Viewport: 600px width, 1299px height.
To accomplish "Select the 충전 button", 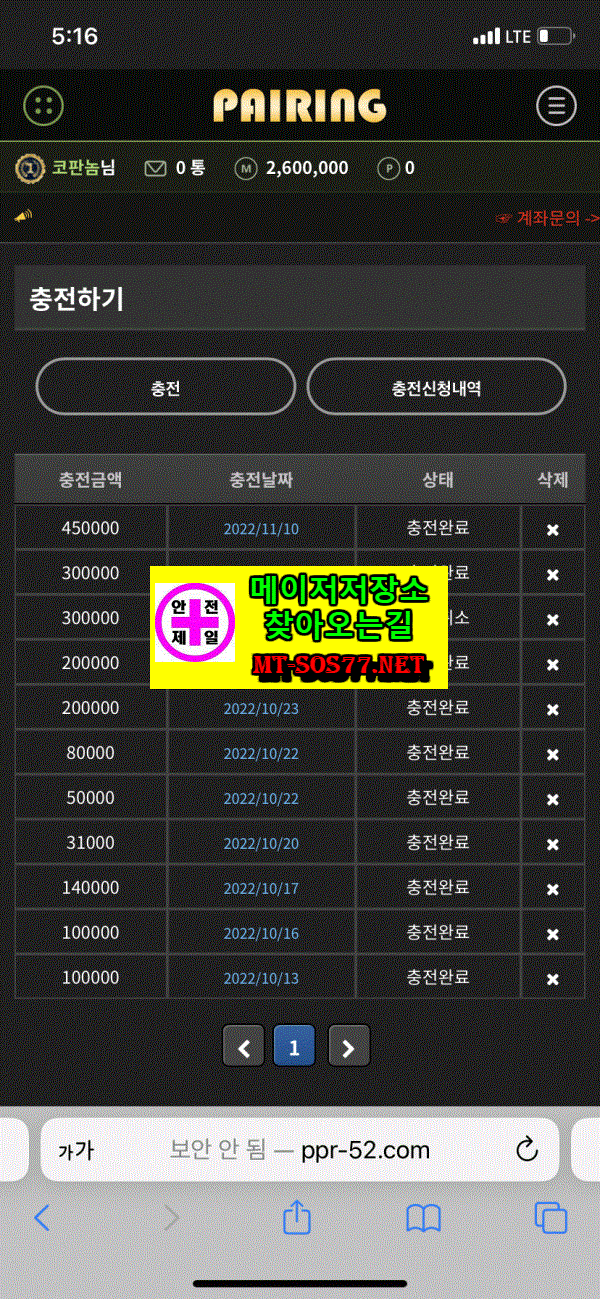I will 166,387.
